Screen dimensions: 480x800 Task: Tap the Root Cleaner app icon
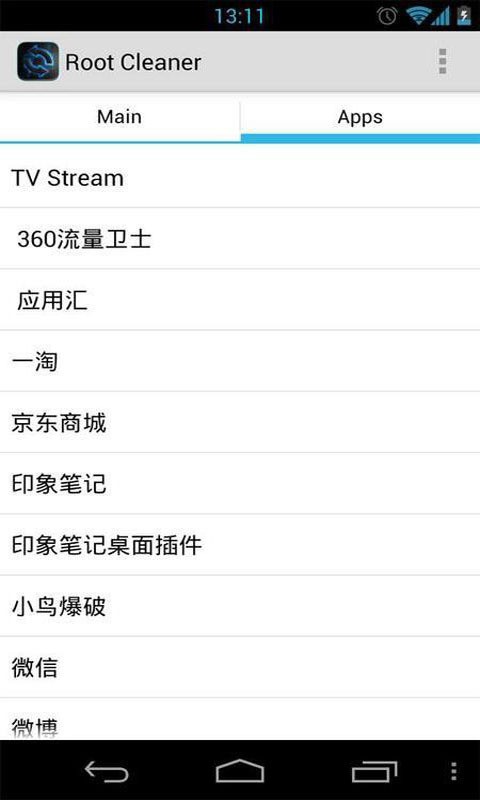click(38, 62)
